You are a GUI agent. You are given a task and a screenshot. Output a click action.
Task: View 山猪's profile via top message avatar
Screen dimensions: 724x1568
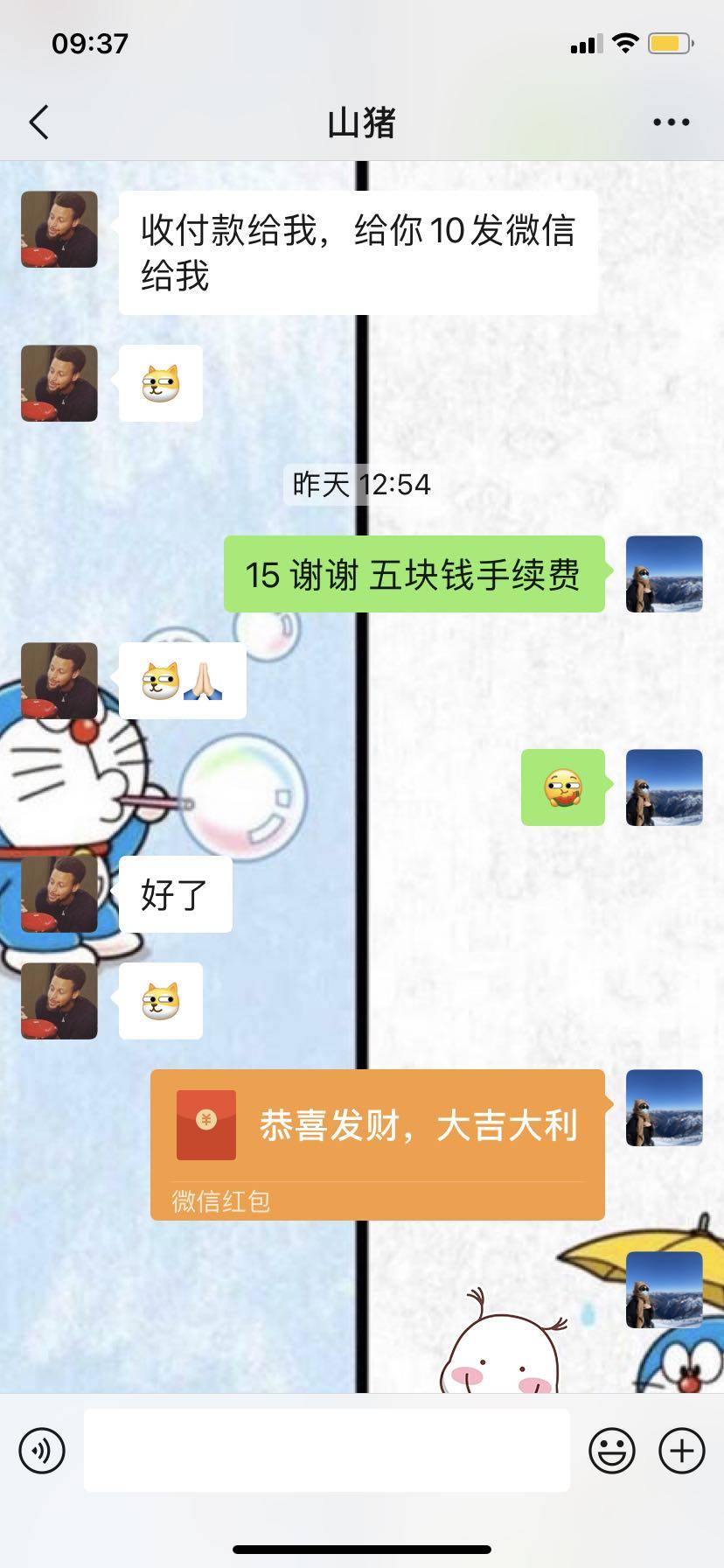[x=59, y=229]
